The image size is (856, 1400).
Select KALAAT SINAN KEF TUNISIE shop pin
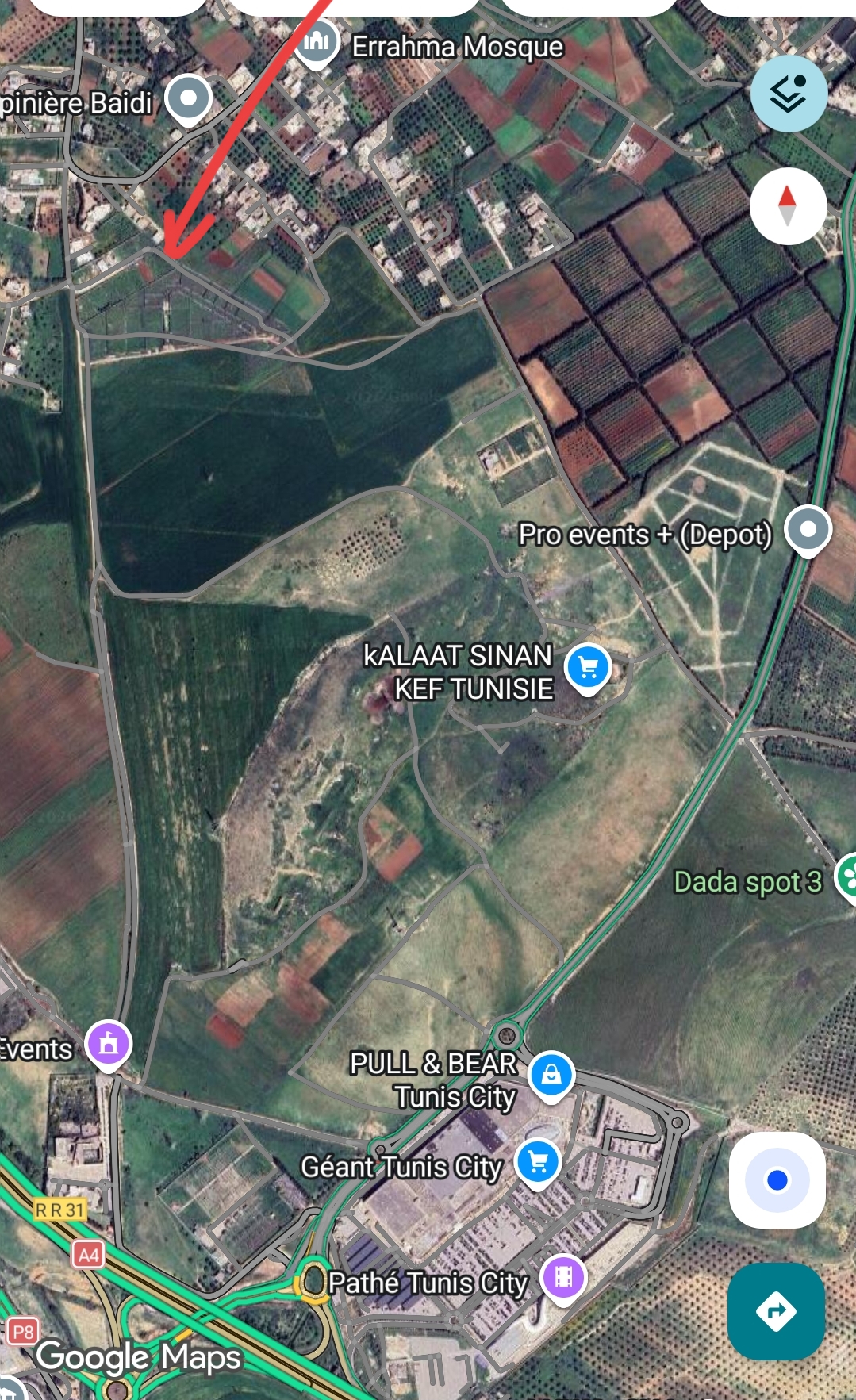tap(587, 667)
